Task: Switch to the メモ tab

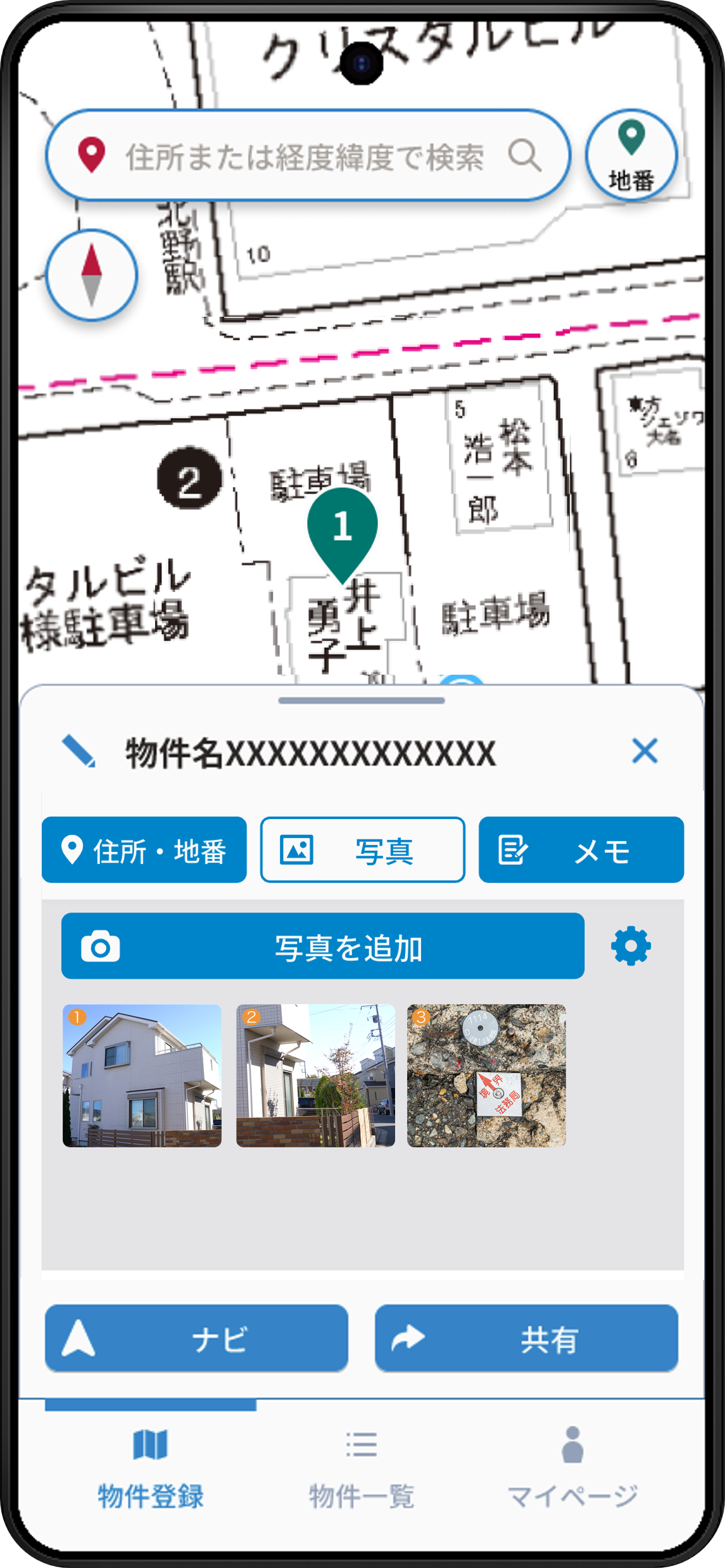Action: pyautogui.click(x=581, y=850)
